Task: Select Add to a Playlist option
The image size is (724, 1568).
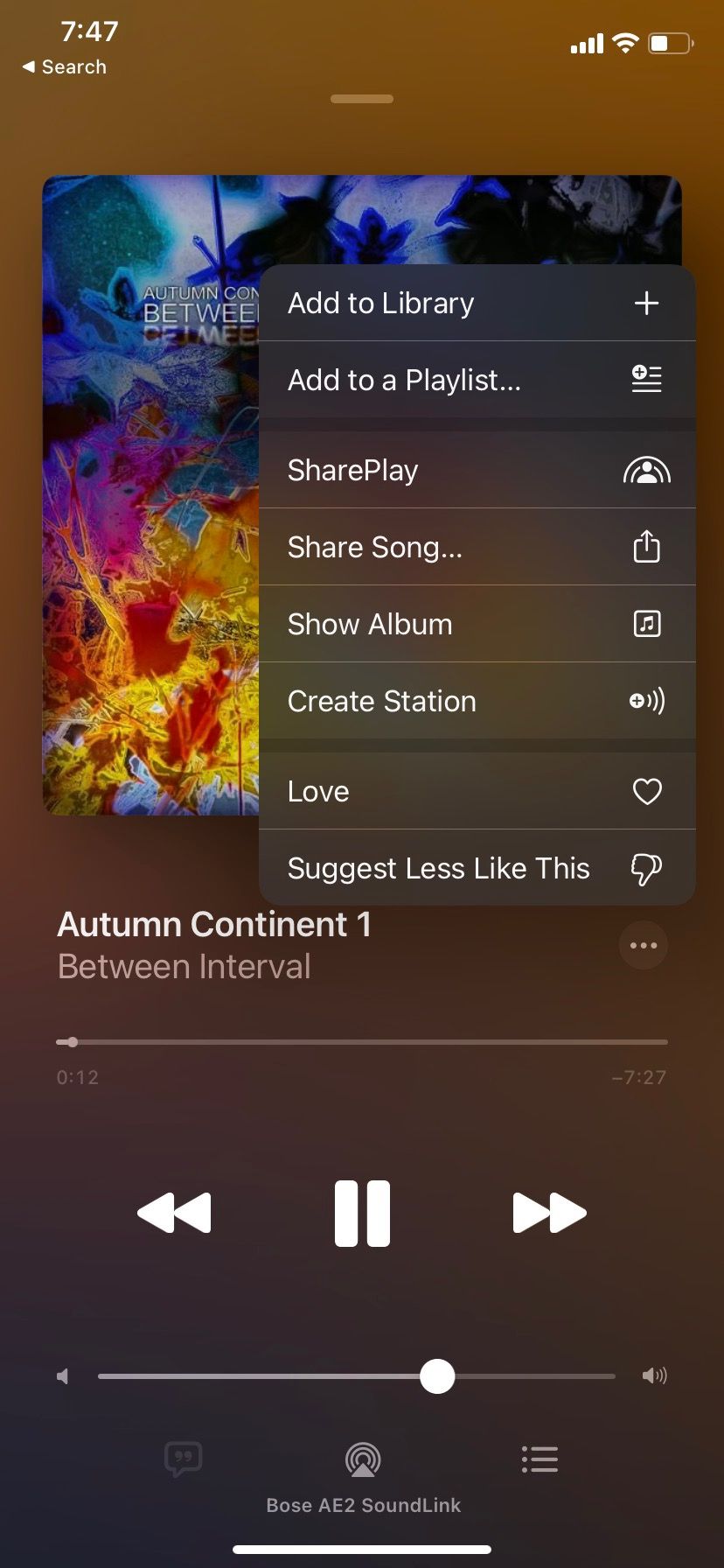Action: tap(477, 380)
